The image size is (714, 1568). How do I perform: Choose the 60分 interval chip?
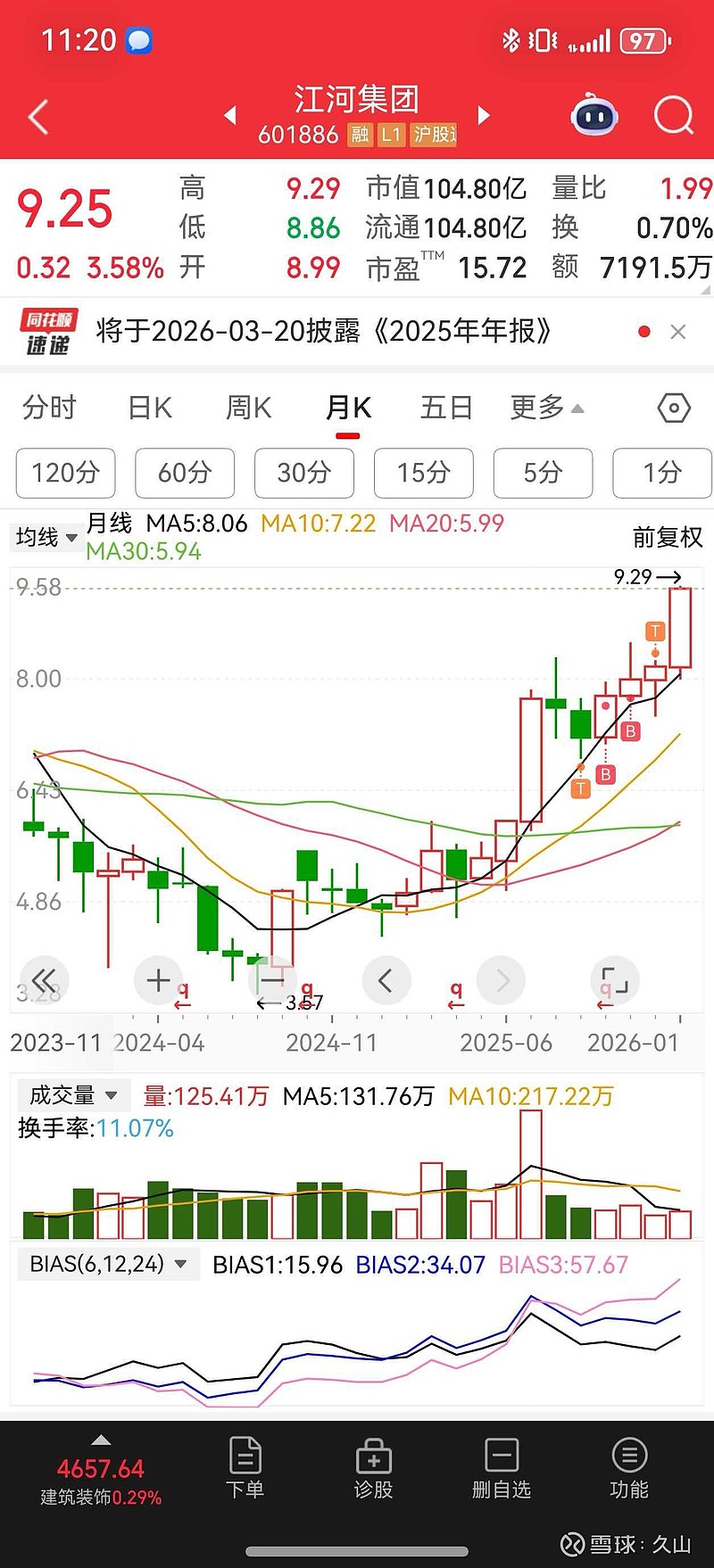(x=185, y=473)
